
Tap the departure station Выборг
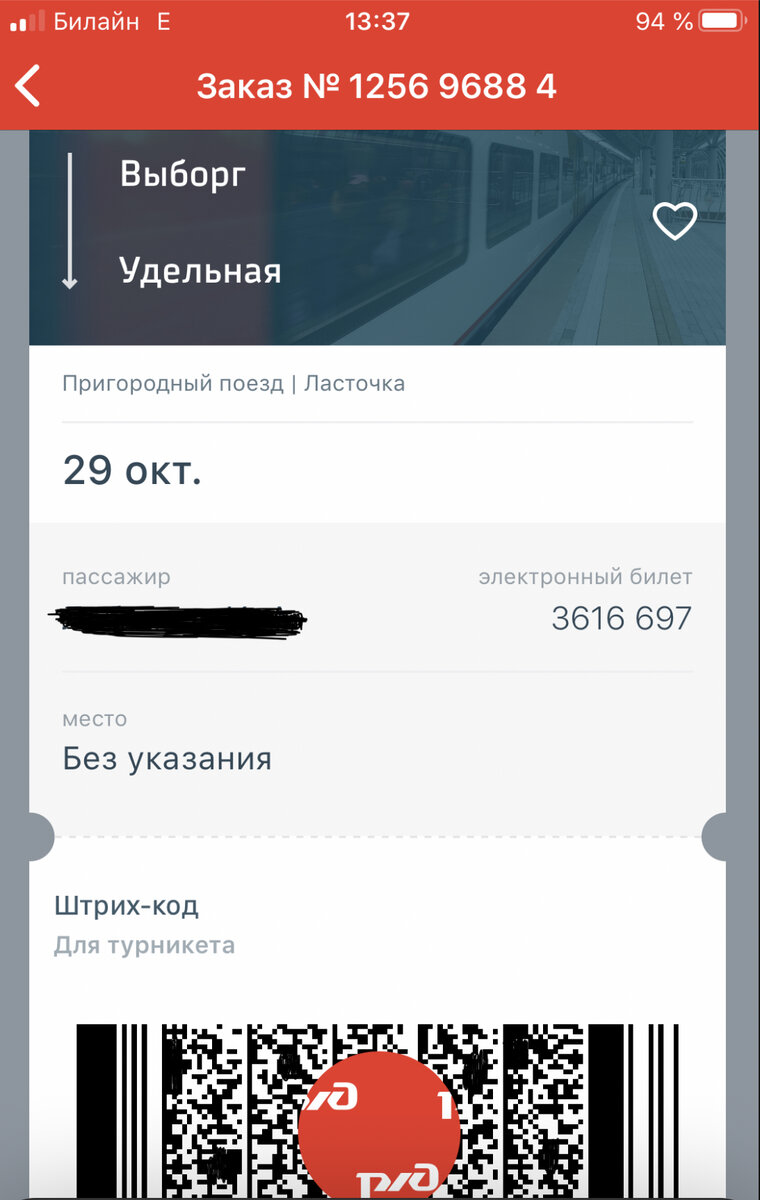(x=182, y=174)
